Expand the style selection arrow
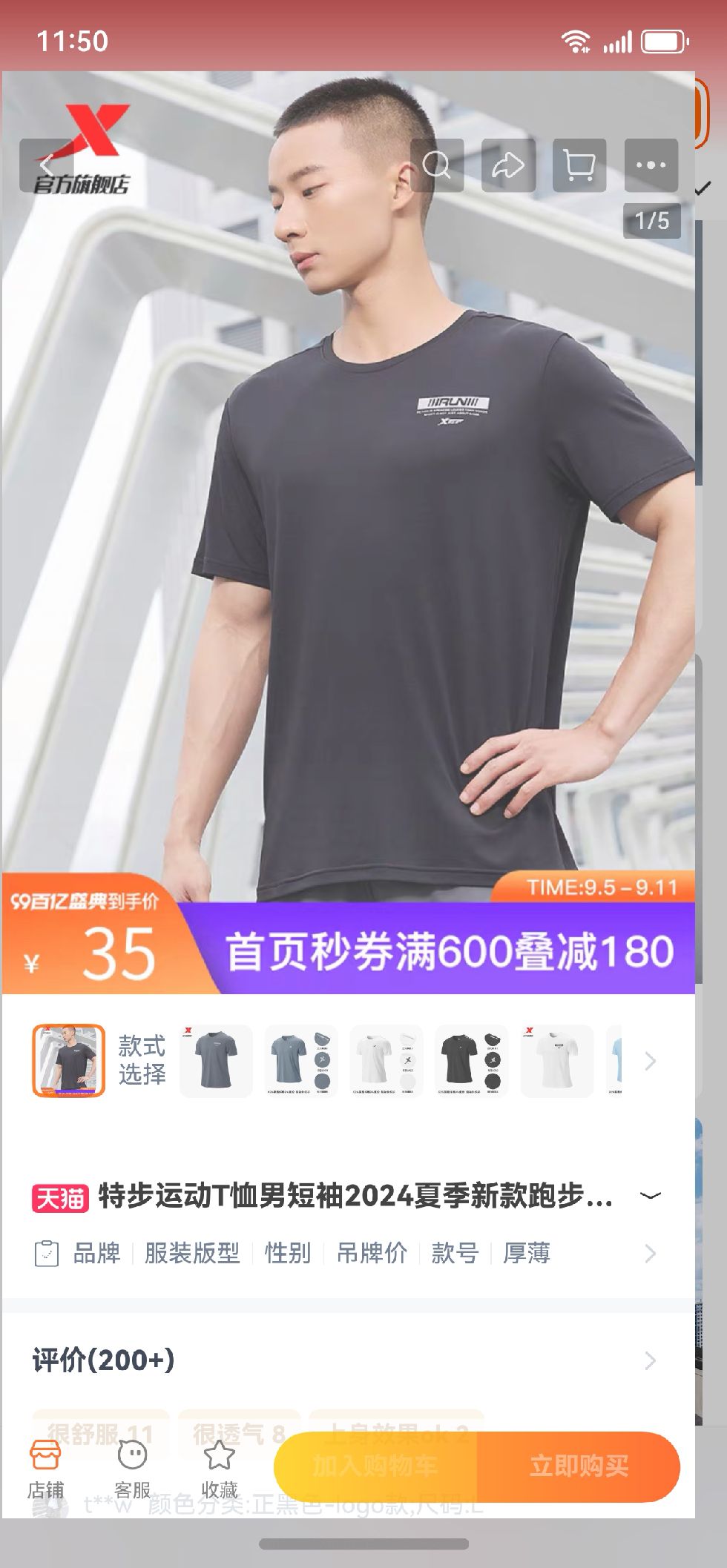Image resolution: width=727 pixels, height=1568 pixels. [650, 1061]
